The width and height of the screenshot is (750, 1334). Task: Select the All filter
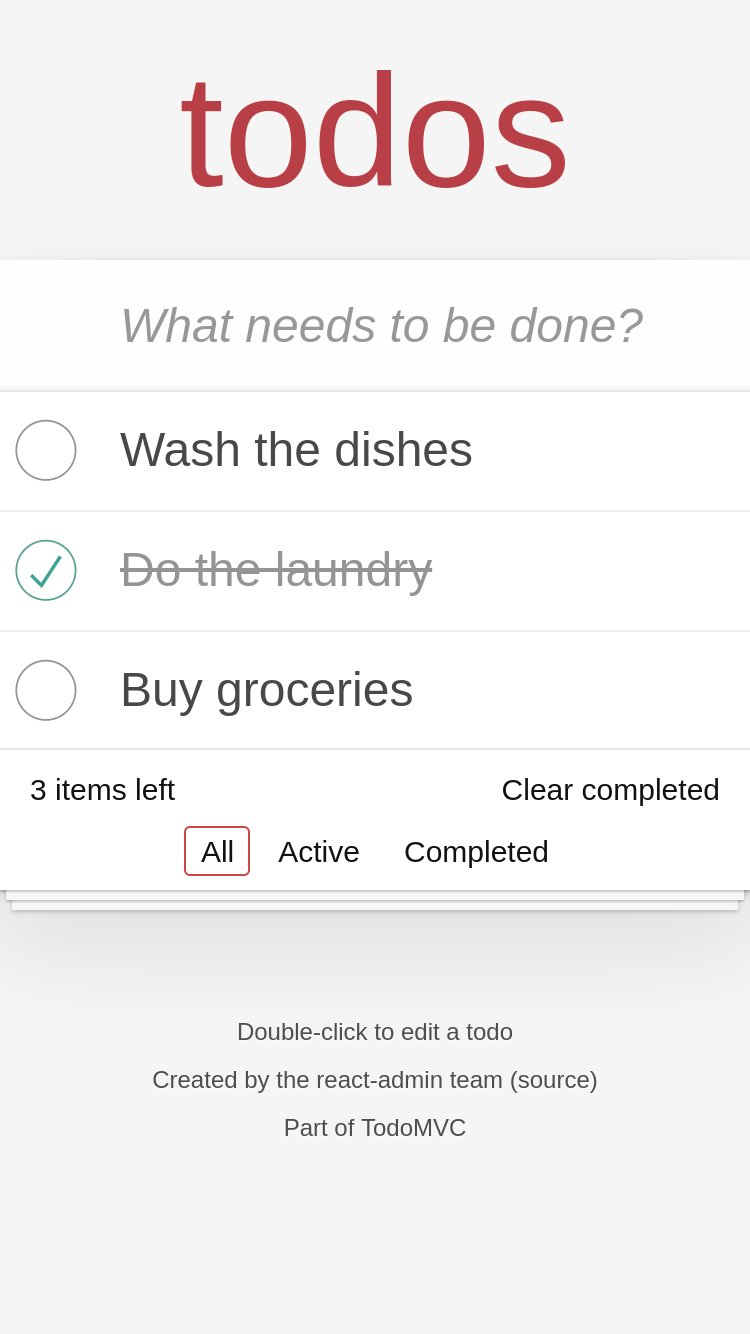tap(217, 851)
